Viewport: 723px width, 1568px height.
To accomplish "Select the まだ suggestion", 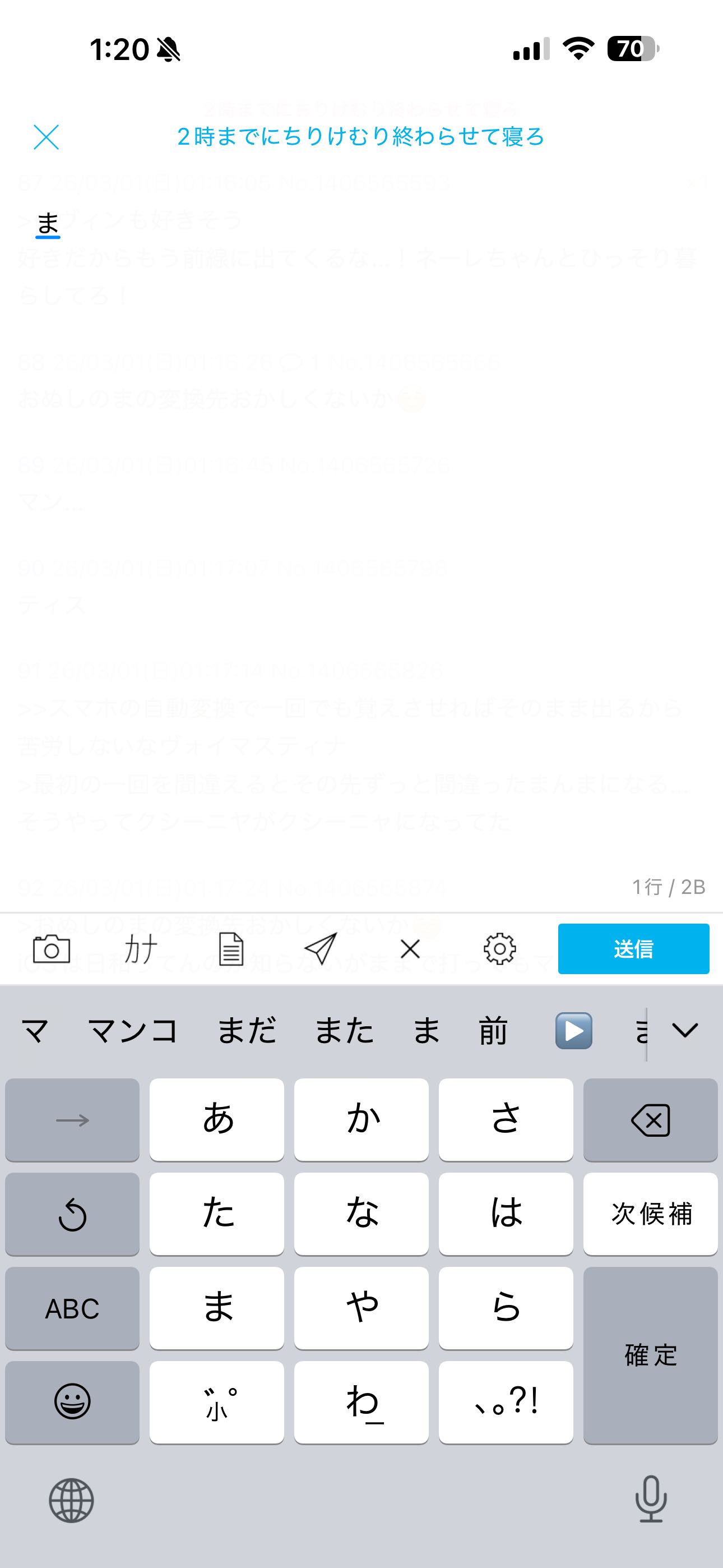I will [247, 1031].
